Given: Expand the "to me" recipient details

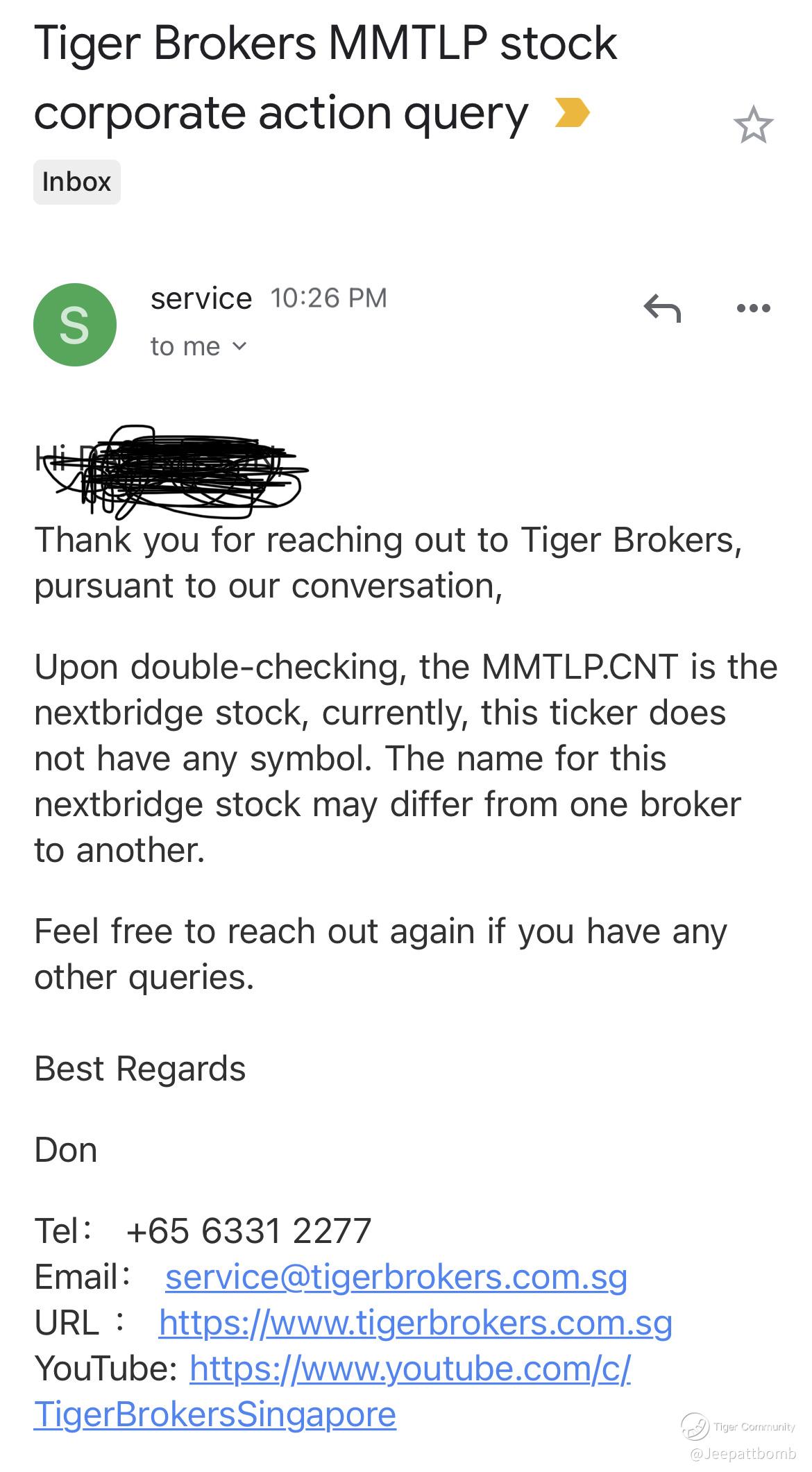Looking at the screenshot, I should point(238,346).
